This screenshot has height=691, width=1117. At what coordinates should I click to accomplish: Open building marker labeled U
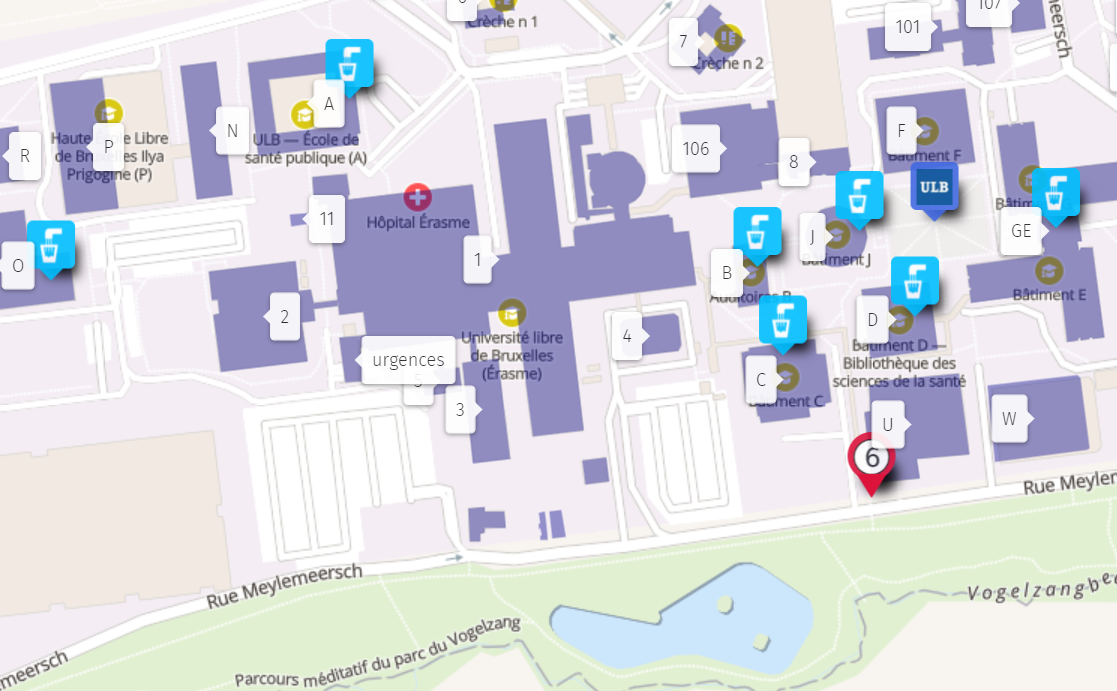(x=886, y=424)
